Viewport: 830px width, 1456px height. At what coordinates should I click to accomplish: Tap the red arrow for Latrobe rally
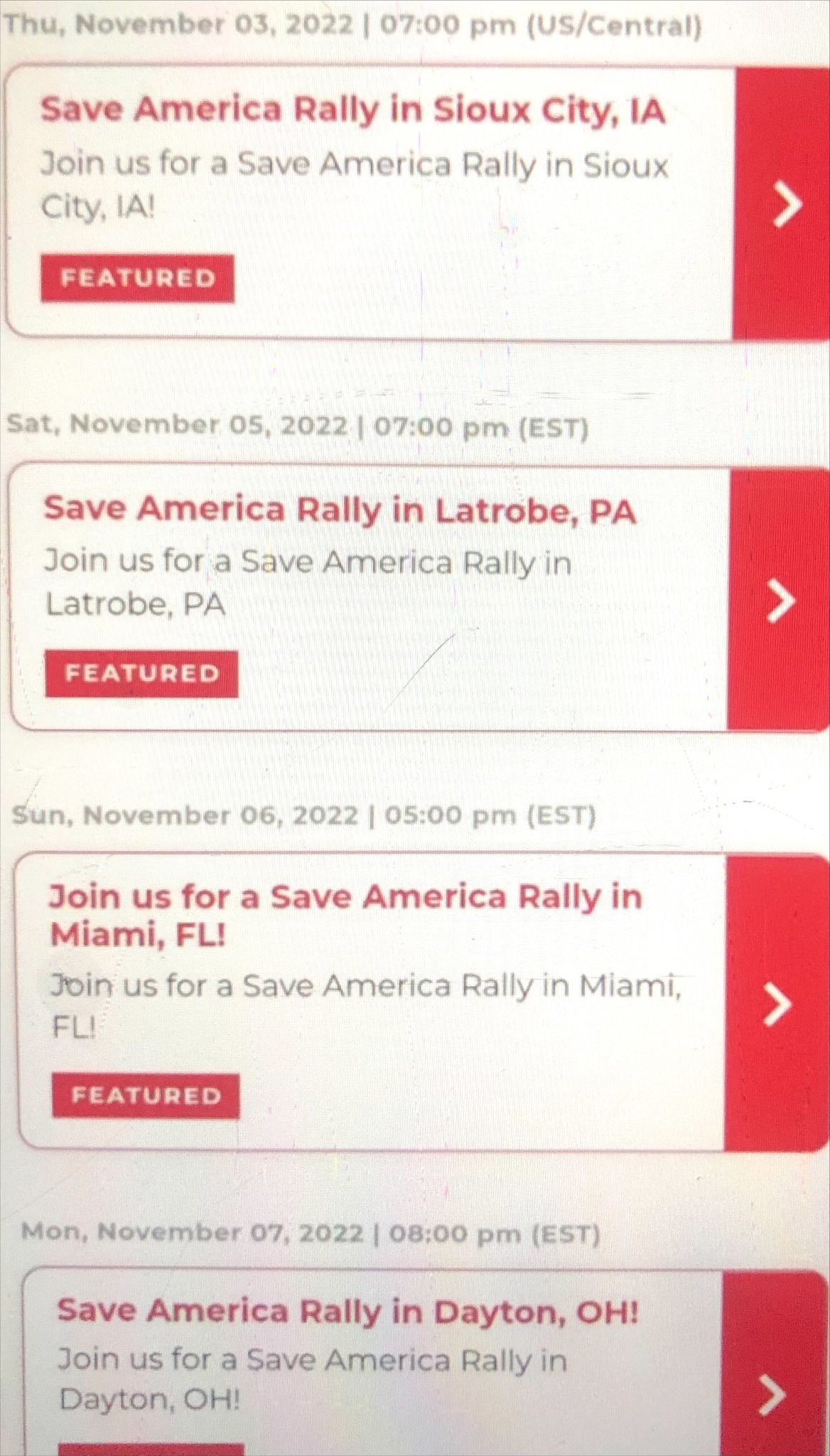(779, 601)
